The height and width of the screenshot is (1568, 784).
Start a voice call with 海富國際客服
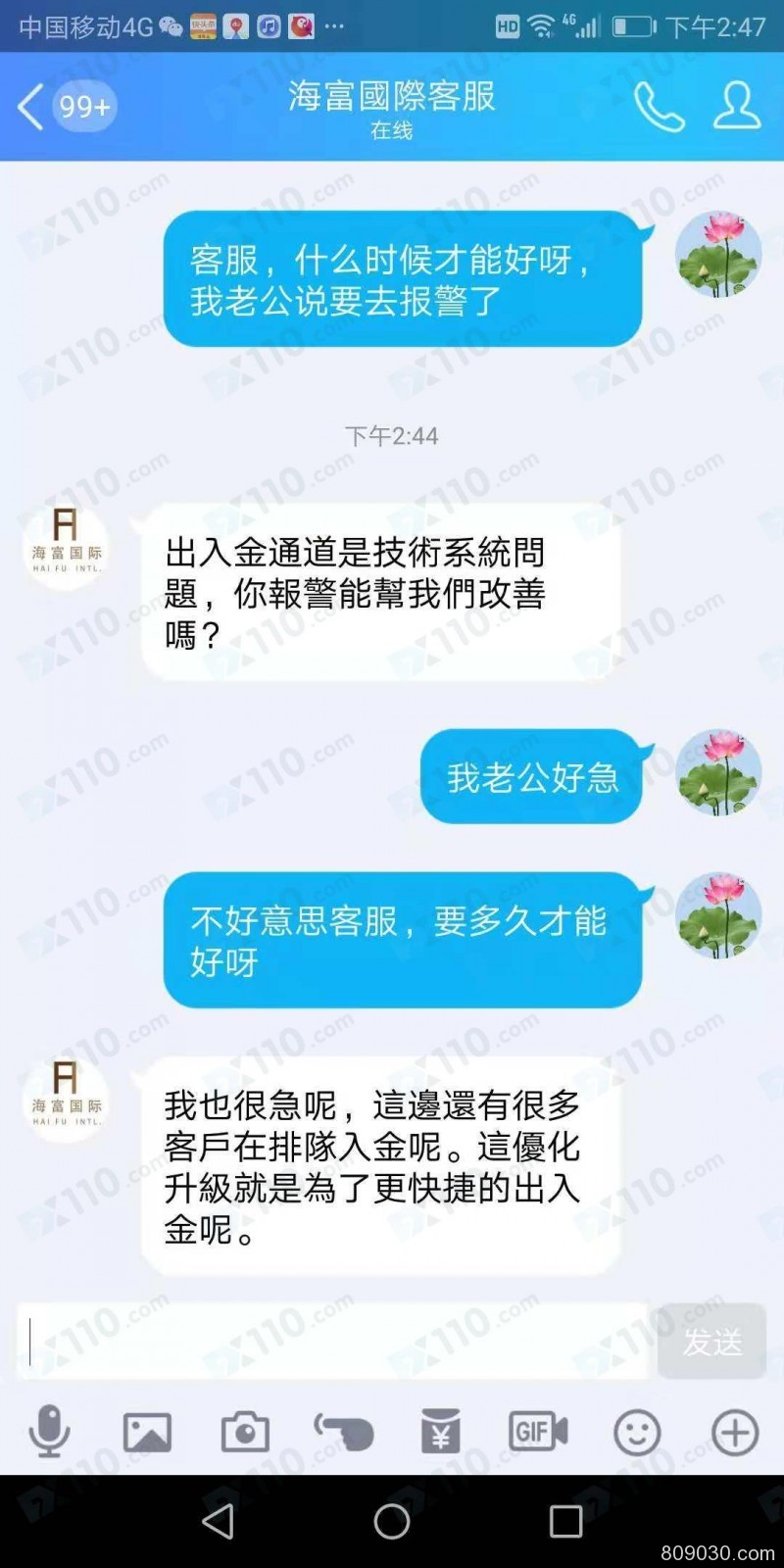coord(659,107)
